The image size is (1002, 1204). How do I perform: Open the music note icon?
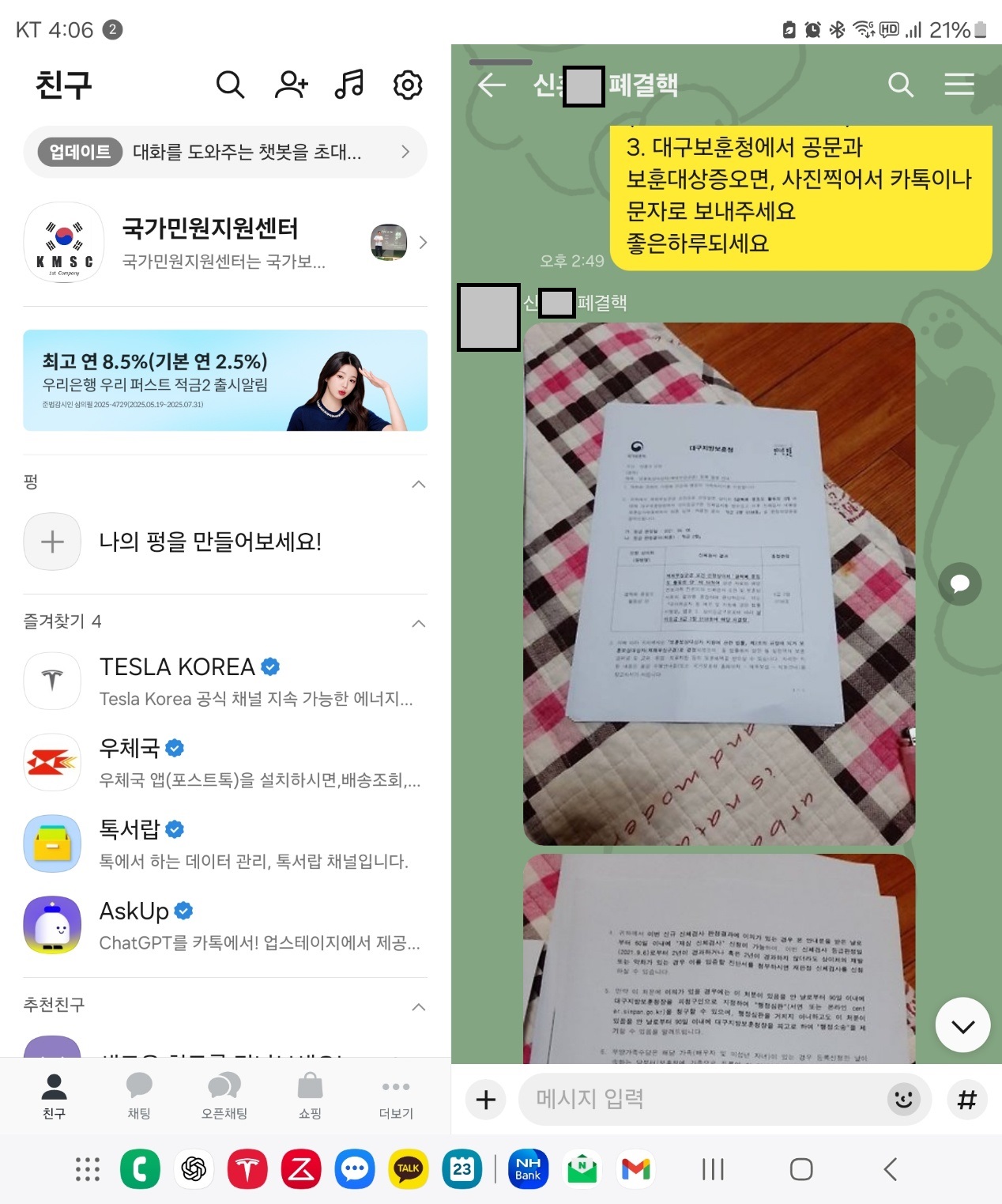pos(348,84)
